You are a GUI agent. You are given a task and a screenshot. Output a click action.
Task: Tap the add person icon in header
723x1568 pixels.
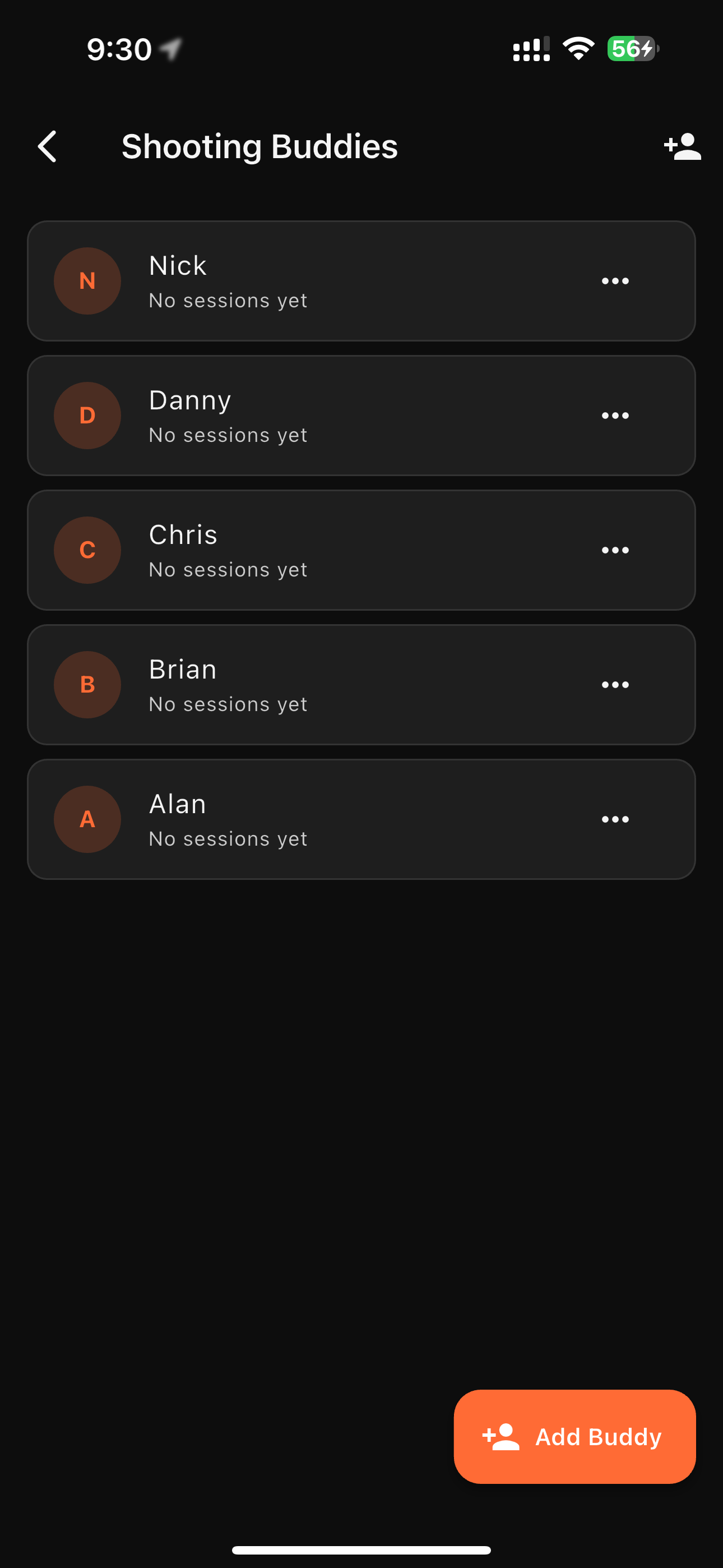click(682, 147)
